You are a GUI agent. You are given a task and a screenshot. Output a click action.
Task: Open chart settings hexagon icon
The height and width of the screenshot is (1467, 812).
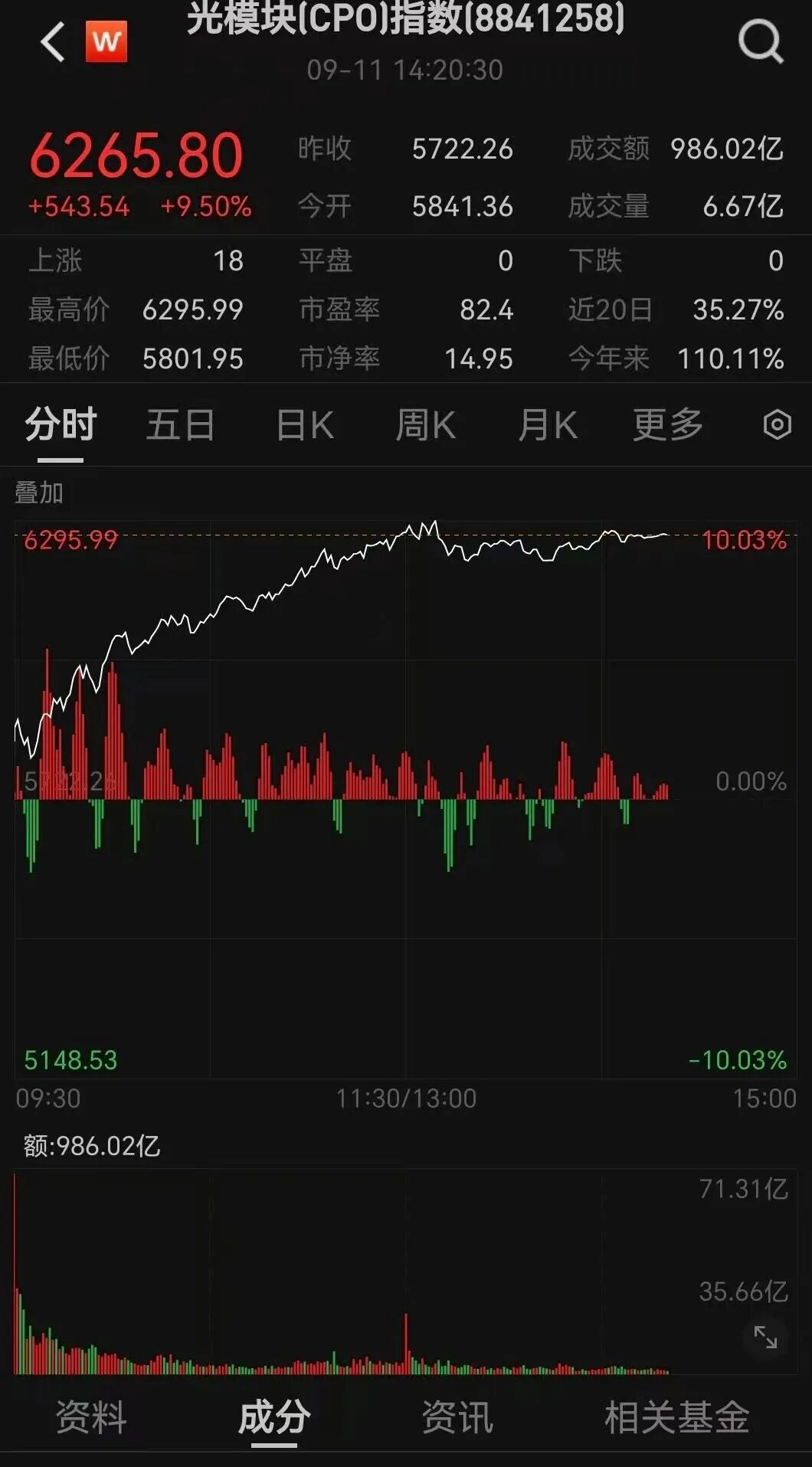777,424
